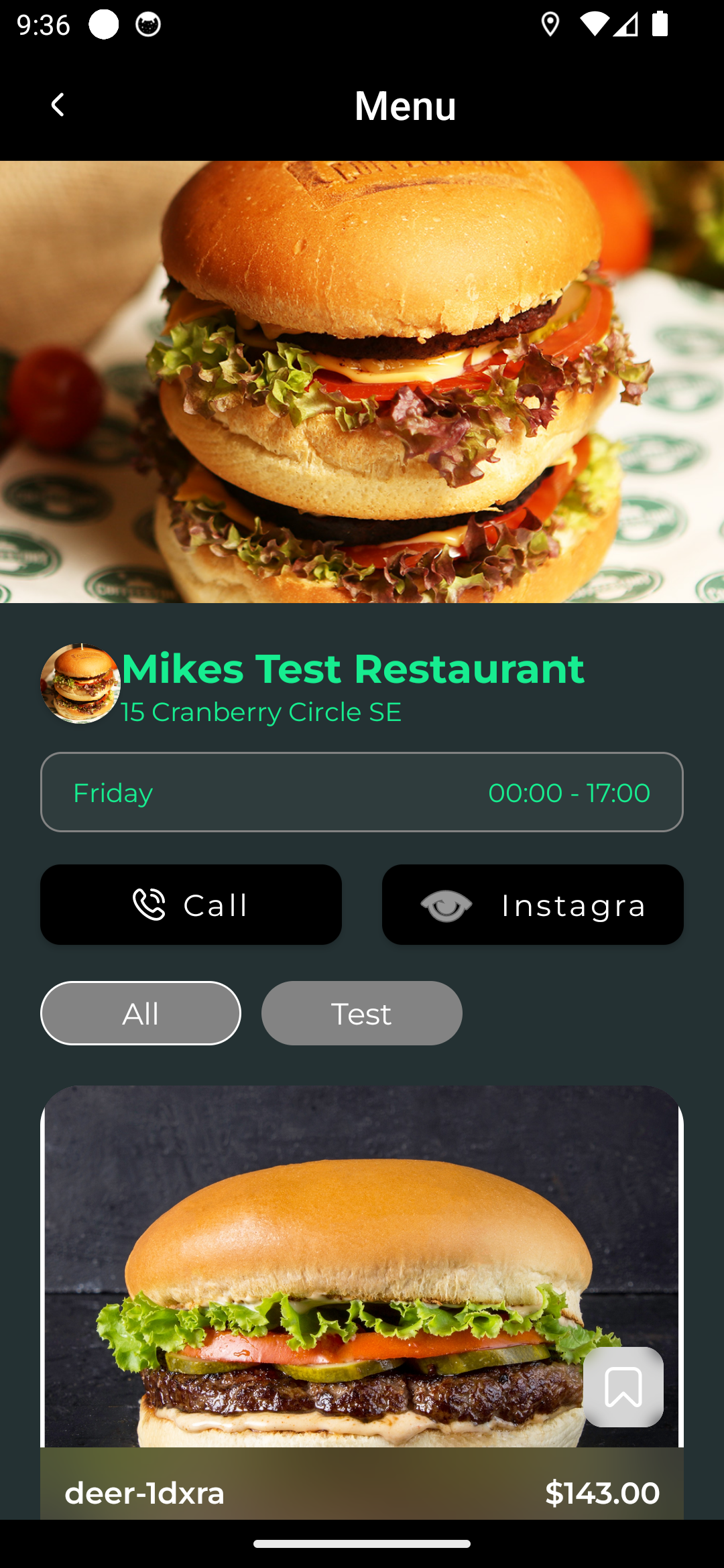Go back from the Menu screen
Viewport: 724px width, 1568px height.
tap(58, 105)
